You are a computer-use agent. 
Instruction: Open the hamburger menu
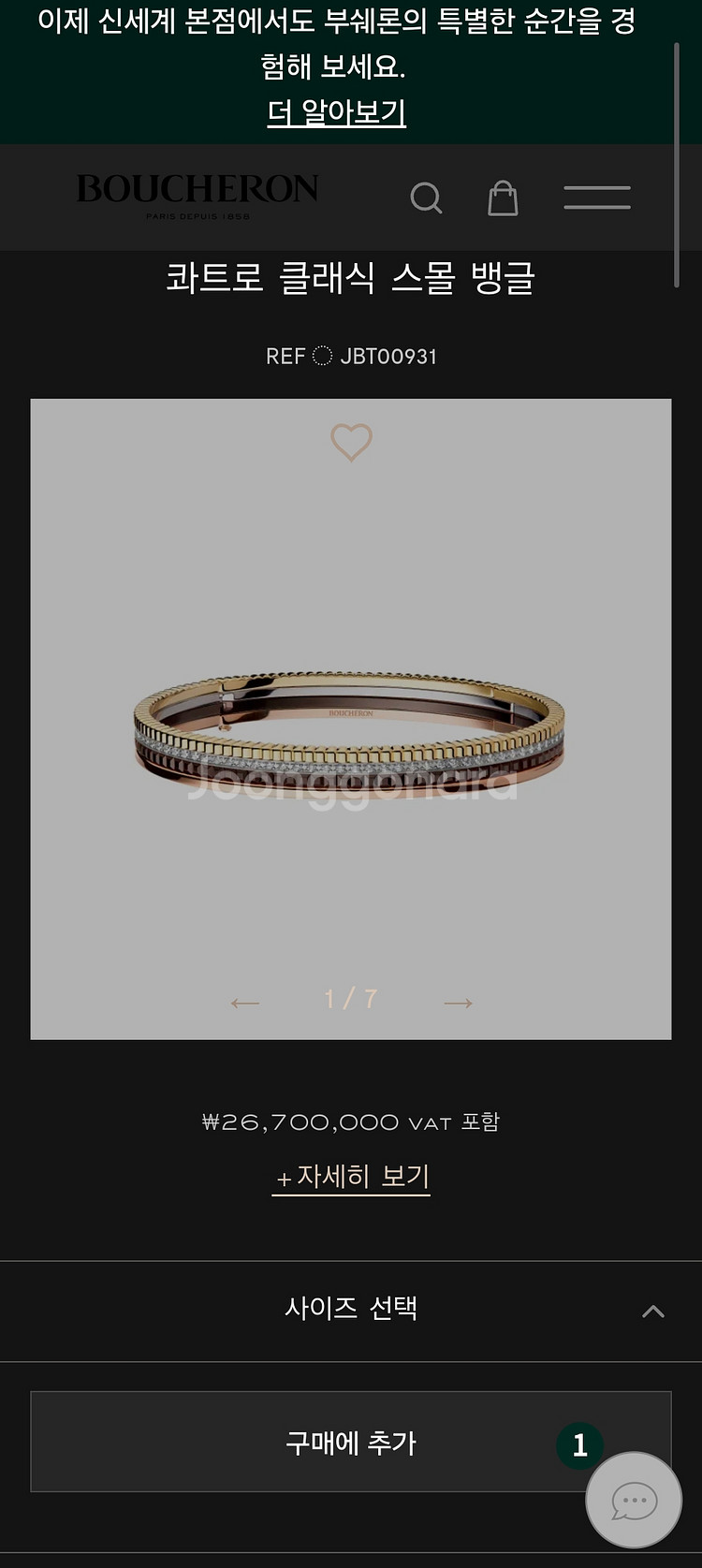click(596, 197)
